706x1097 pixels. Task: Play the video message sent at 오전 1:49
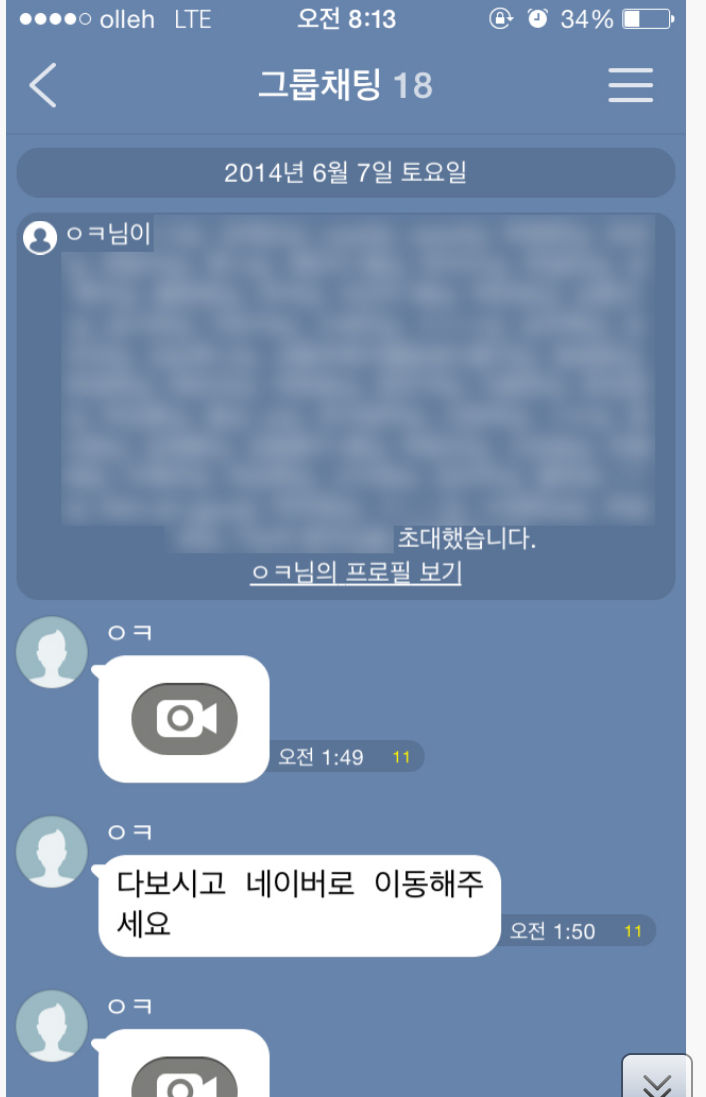click(184, 718)
